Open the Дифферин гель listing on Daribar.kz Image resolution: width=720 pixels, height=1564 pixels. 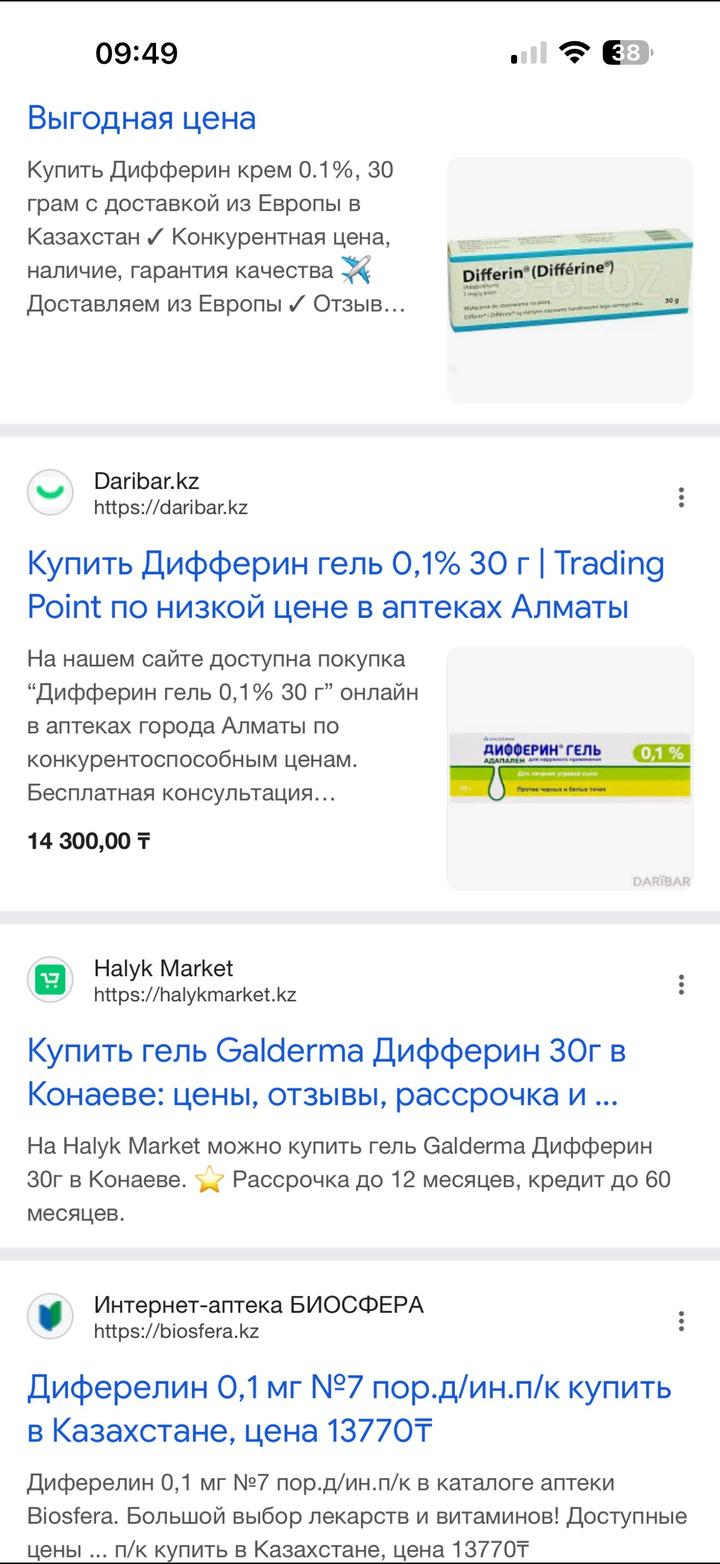[x=345, y=585]
